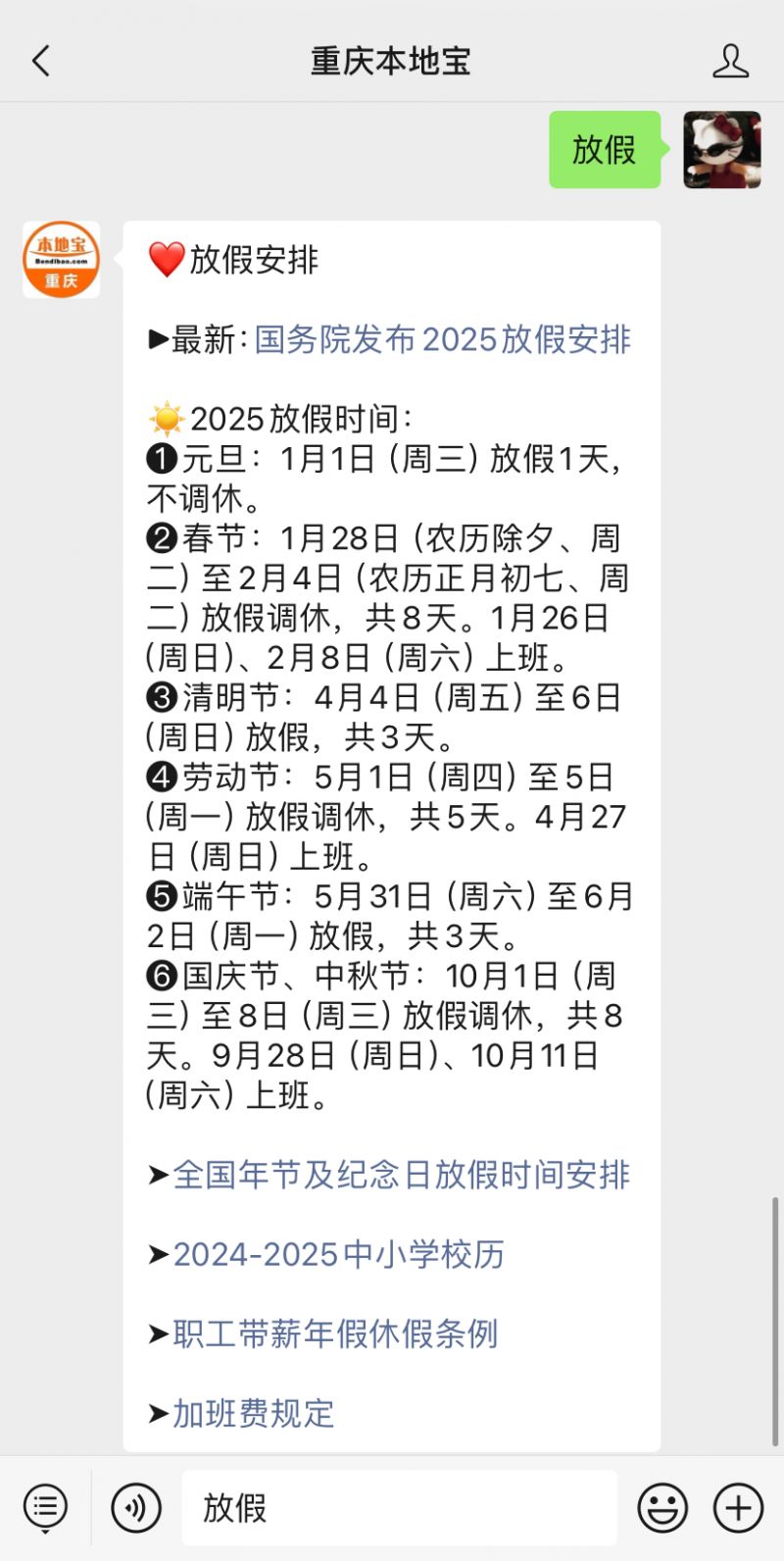Open the account profile icon
784x1561 pixels.
click(730, 61)
